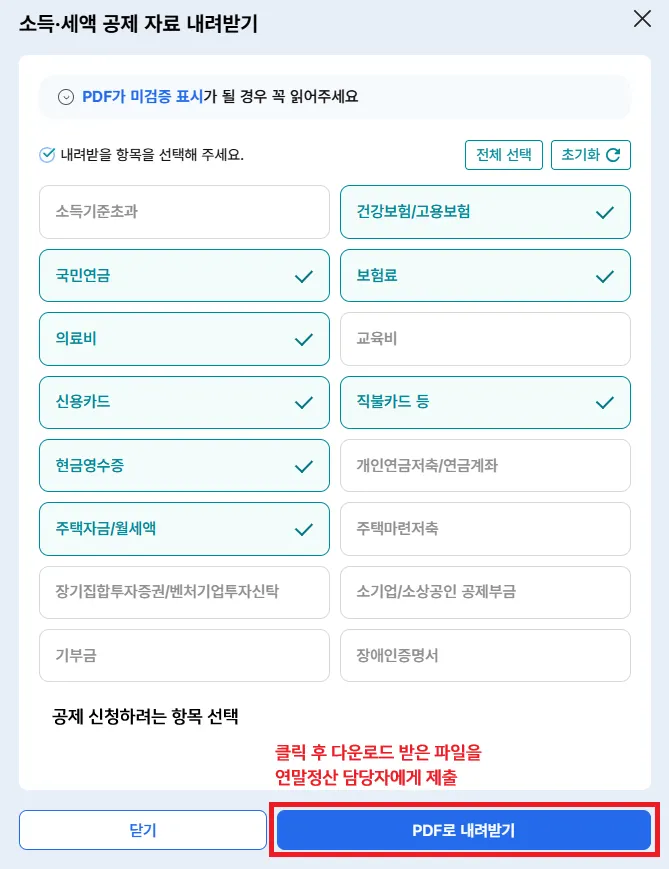Deselect 건강보험/고용보험
This screenshot has height=869, width=669.
click(485, 212)
